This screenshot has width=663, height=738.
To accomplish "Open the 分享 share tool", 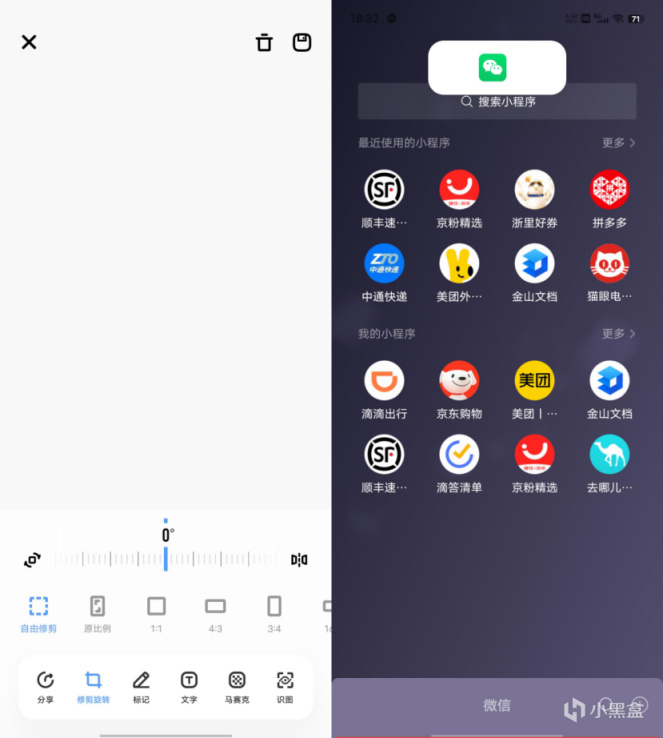I will (x=45, y=687).
